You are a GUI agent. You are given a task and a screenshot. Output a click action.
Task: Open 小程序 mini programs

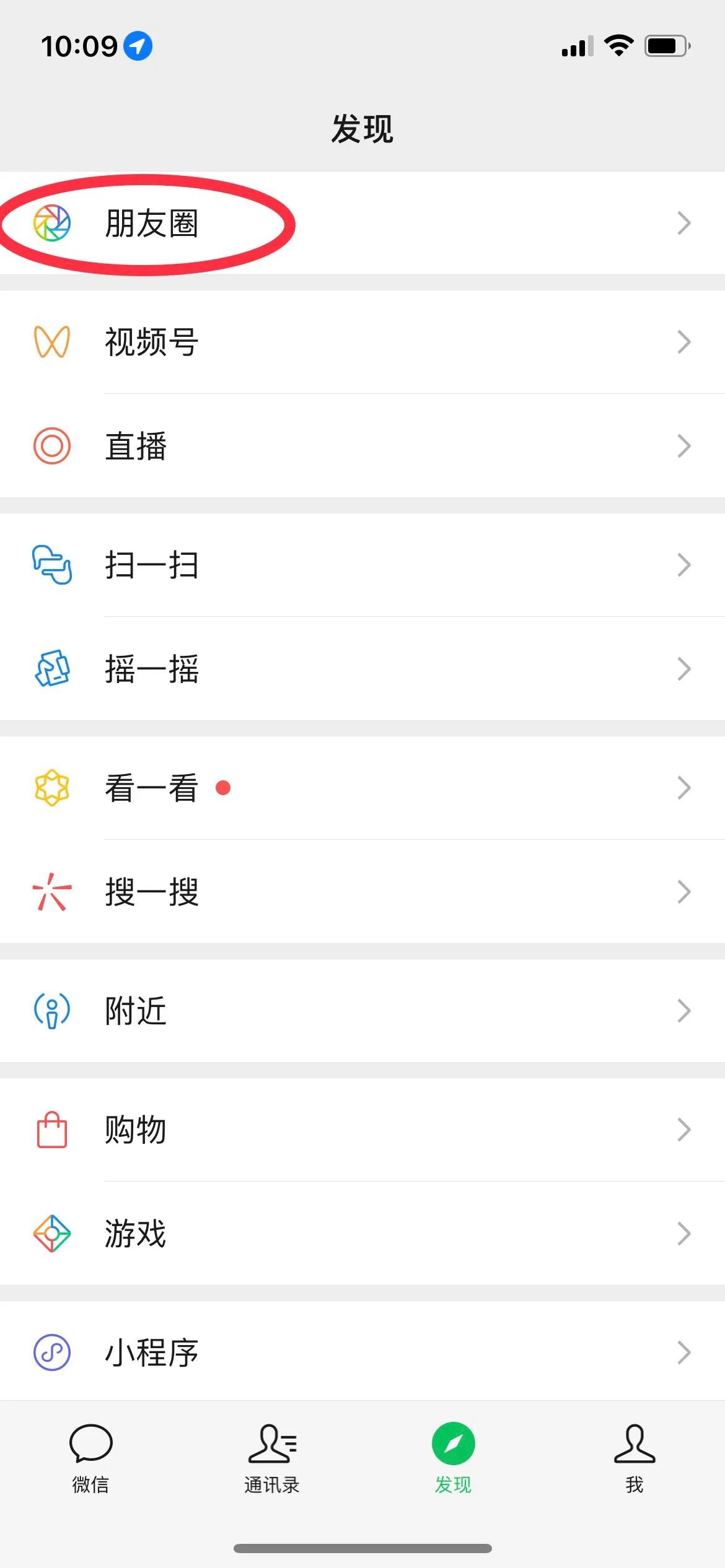[x=151, y=1352]
